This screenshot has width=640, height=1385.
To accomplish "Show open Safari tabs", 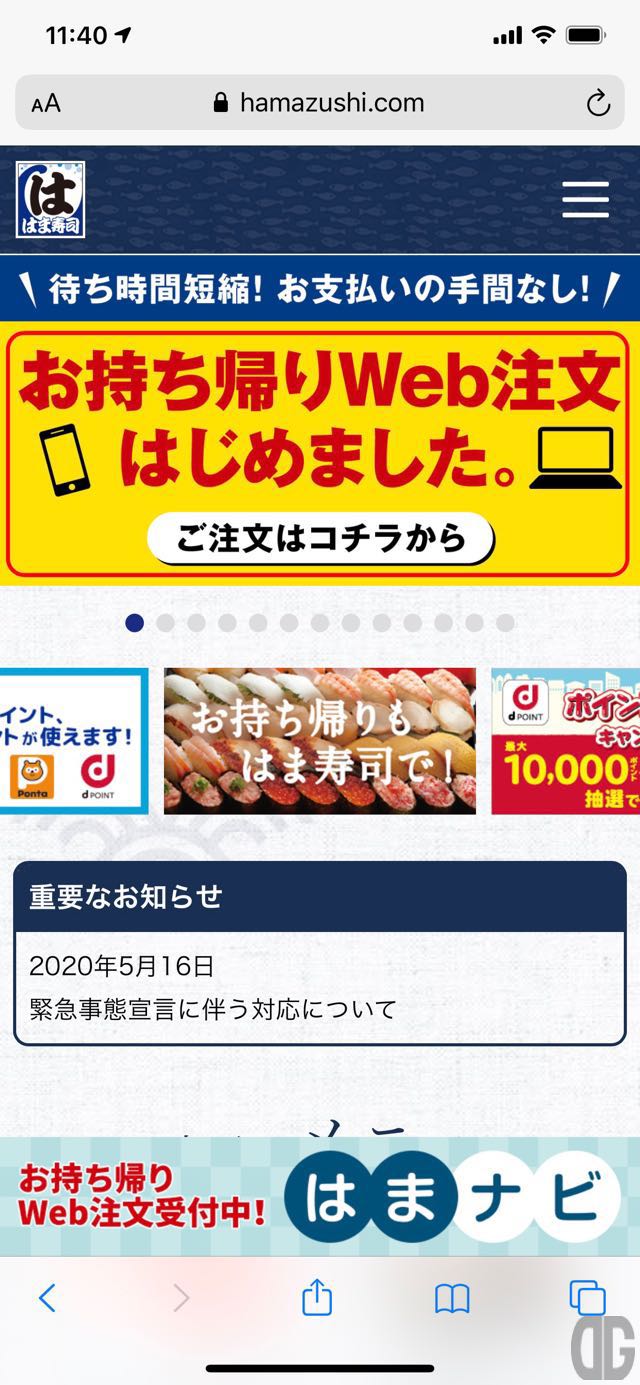I will 587,1298.
